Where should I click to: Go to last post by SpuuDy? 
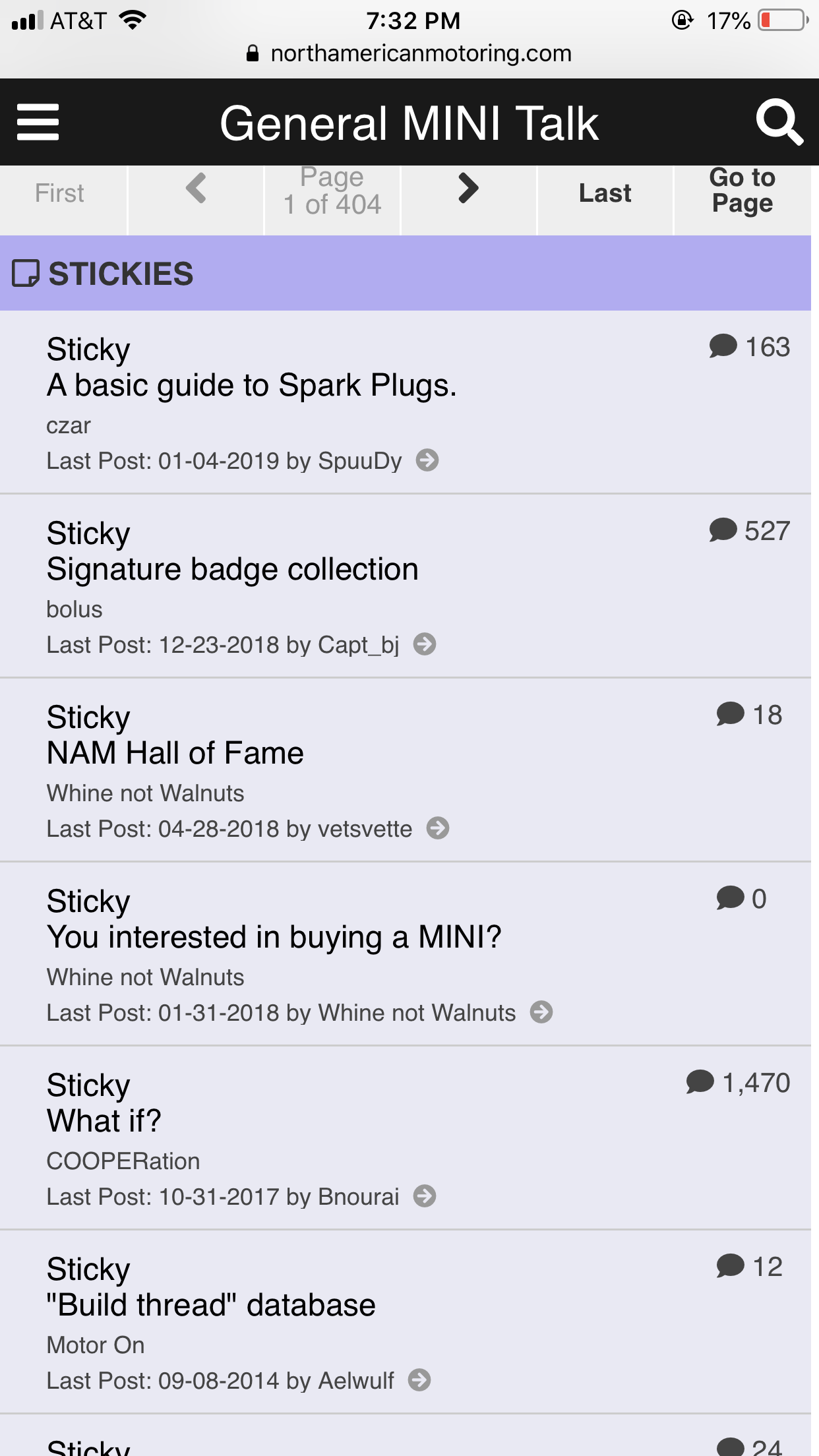click(427, 460)
